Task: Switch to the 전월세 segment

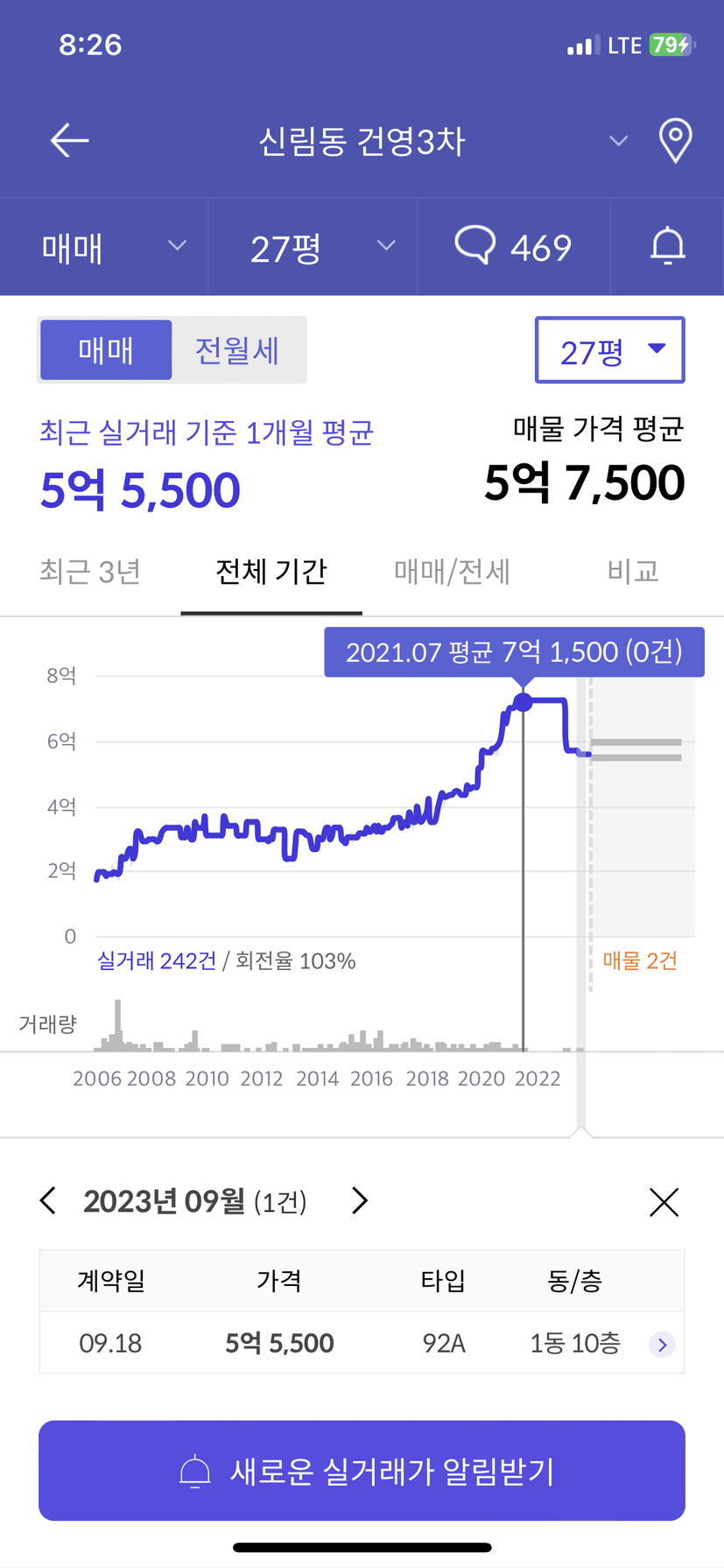Action: (x=237, y=350)
